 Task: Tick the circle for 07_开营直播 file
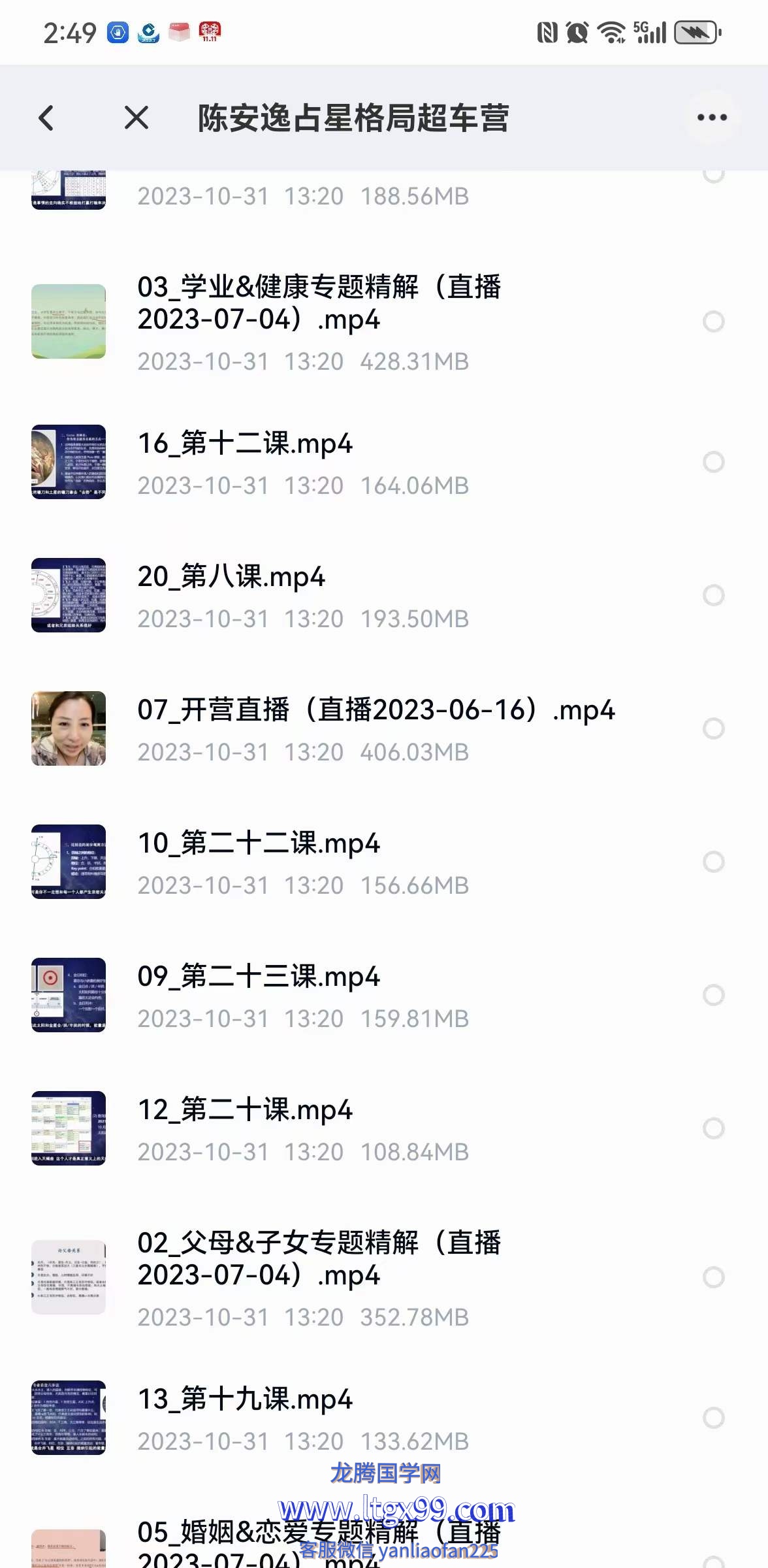click(x=713, y=728)
